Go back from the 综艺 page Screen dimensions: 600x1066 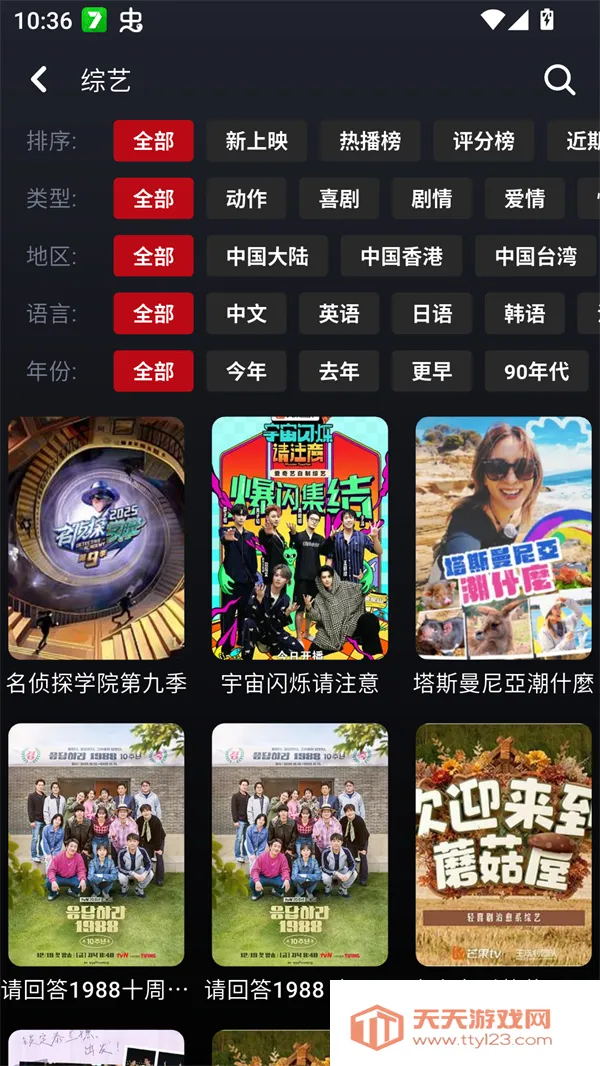(39, 80)
